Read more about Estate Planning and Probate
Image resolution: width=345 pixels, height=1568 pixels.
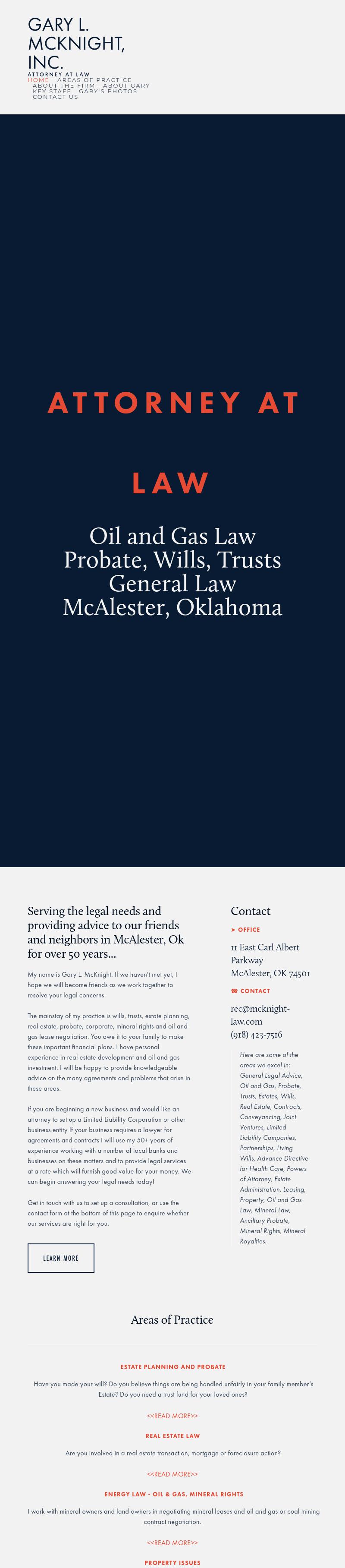click(172, 1416)
